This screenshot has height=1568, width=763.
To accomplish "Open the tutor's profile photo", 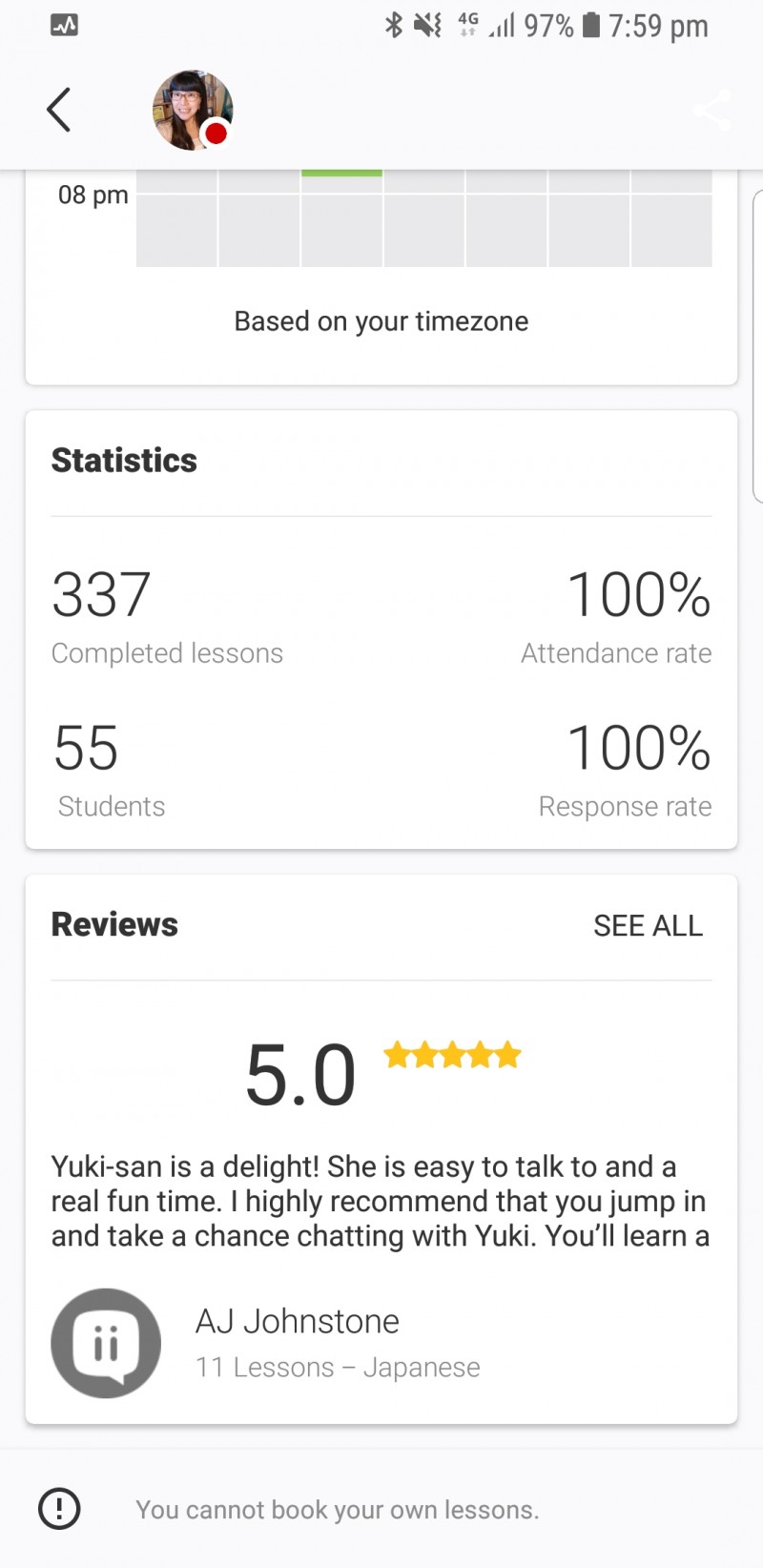I will point(193,110).
